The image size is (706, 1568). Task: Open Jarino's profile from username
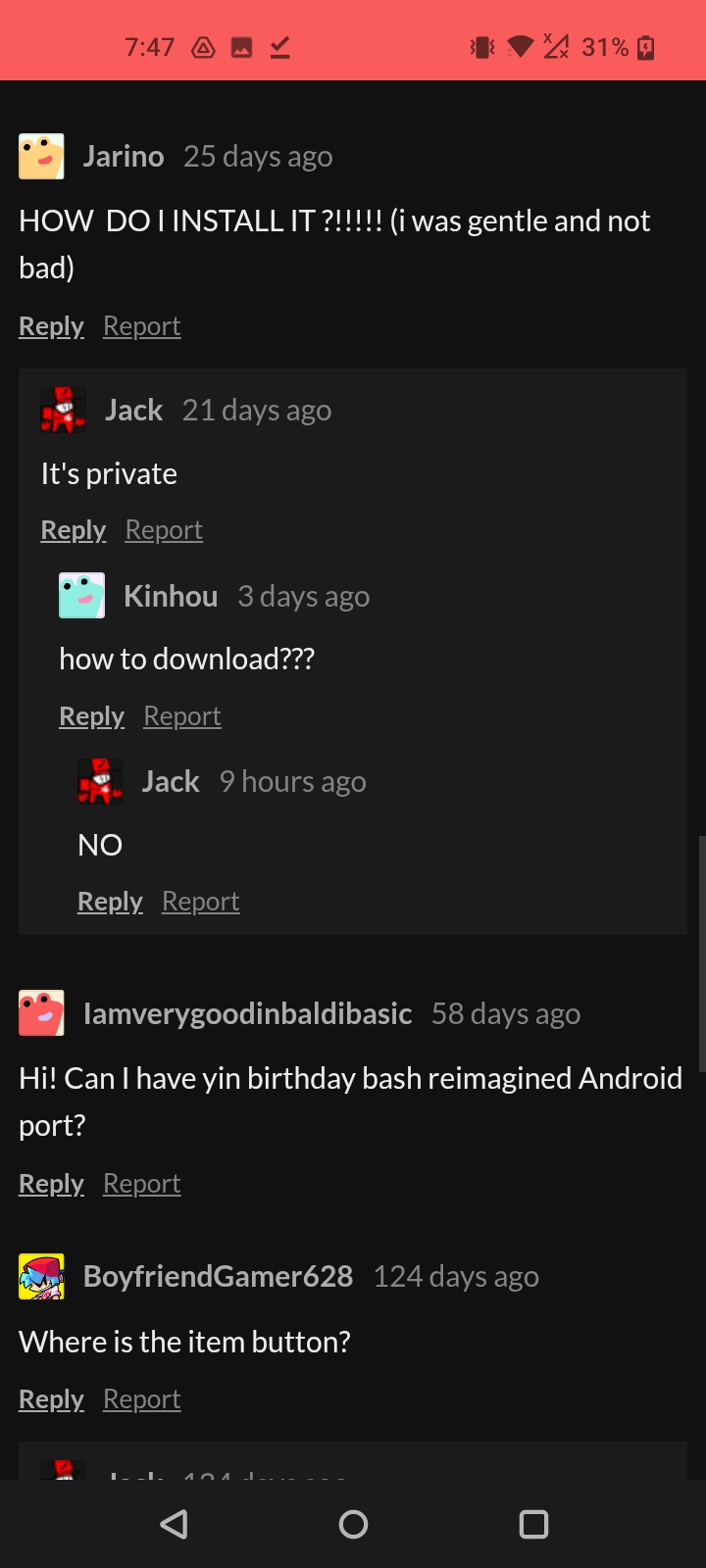124,157
